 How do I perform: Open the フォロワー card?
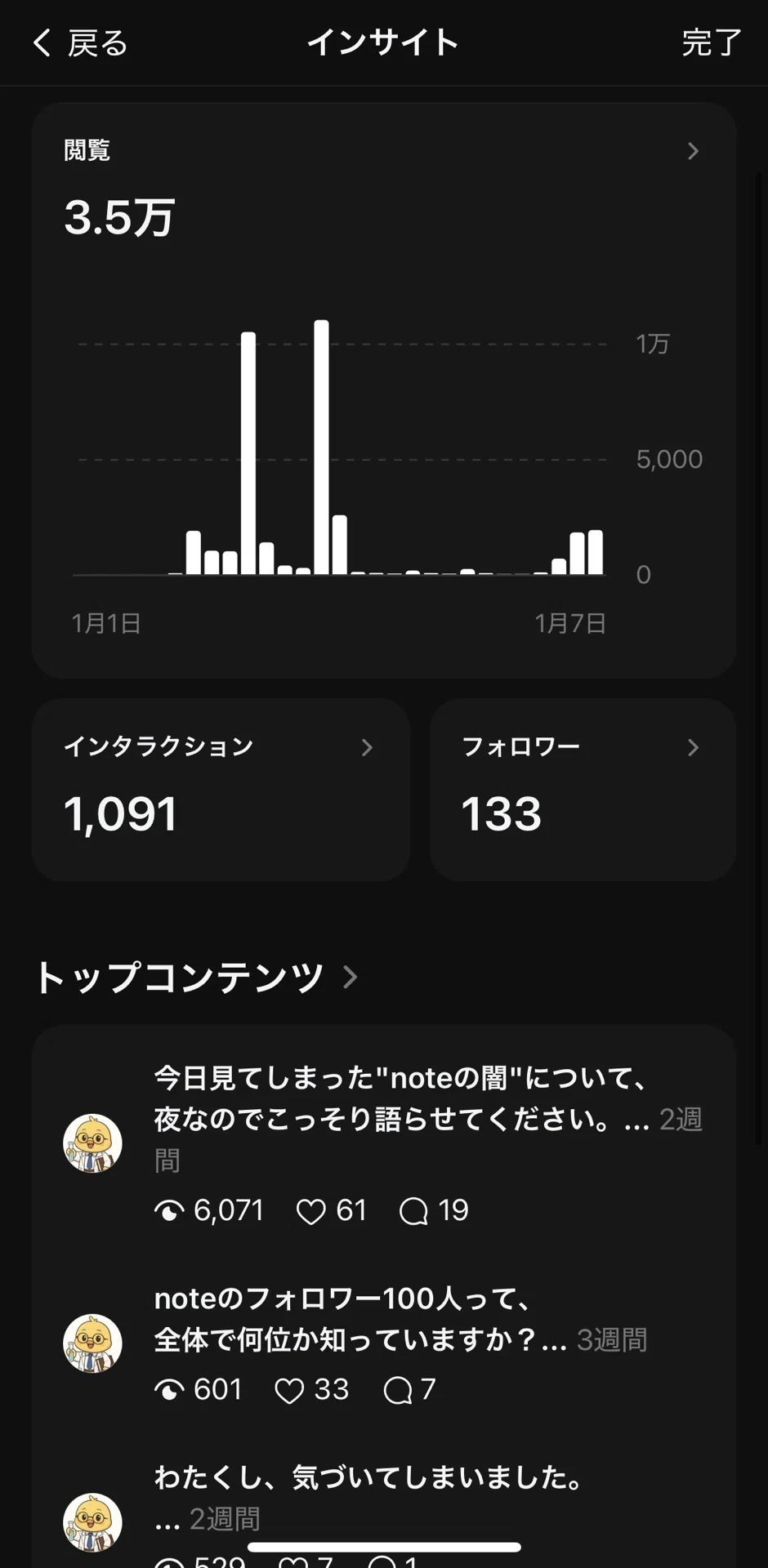(583, 789)
